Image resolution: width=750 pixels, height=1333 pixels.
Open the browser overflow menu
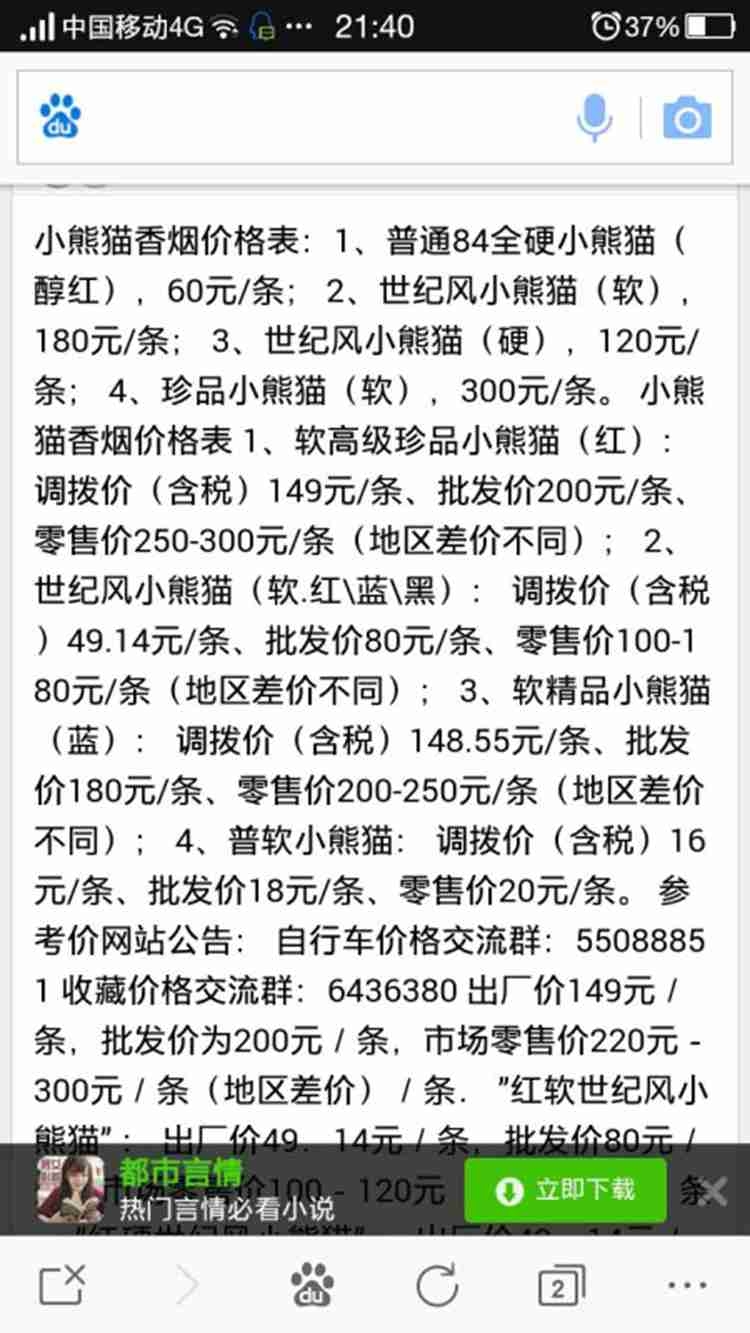coord(687,1285)
